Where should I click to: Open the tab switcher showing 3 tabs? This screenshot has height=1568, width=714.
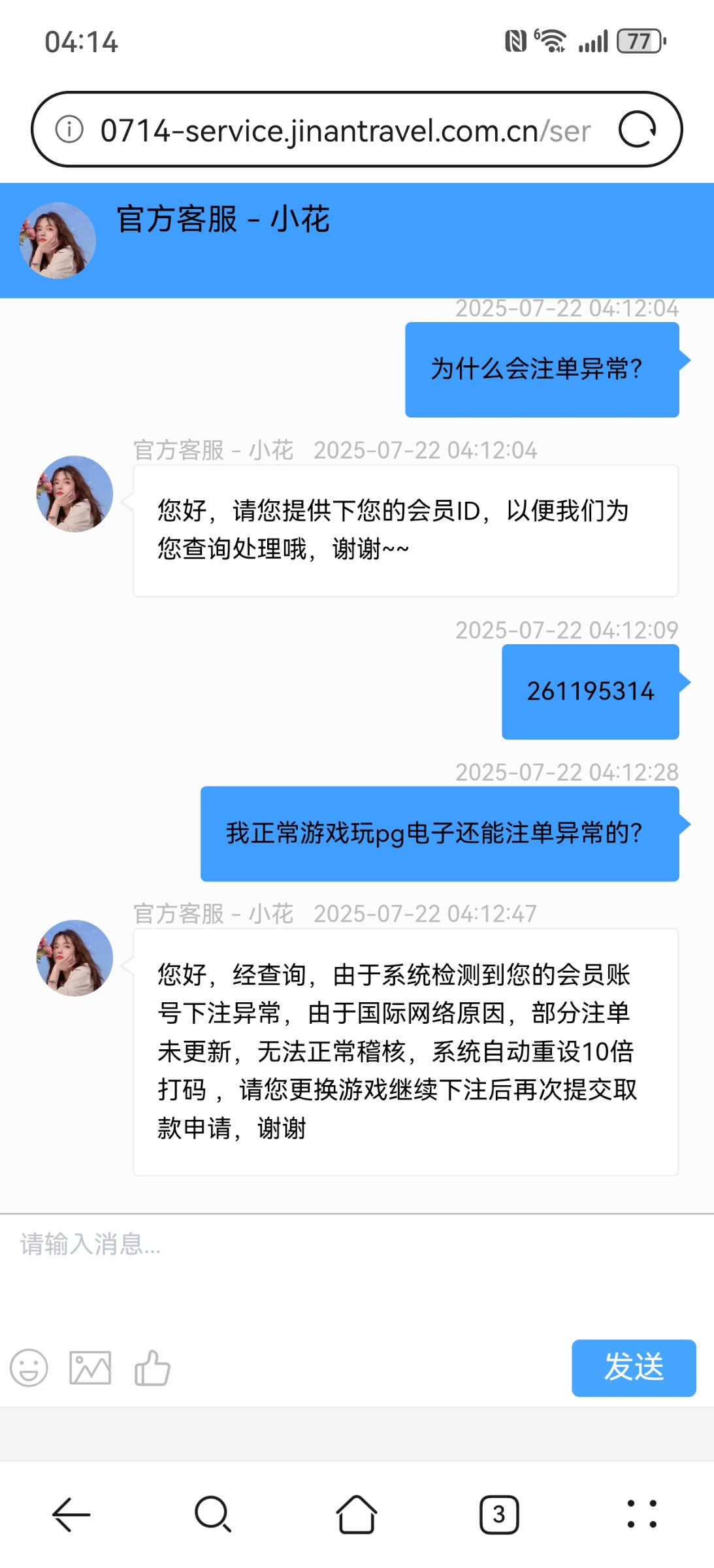point(499,1514)
